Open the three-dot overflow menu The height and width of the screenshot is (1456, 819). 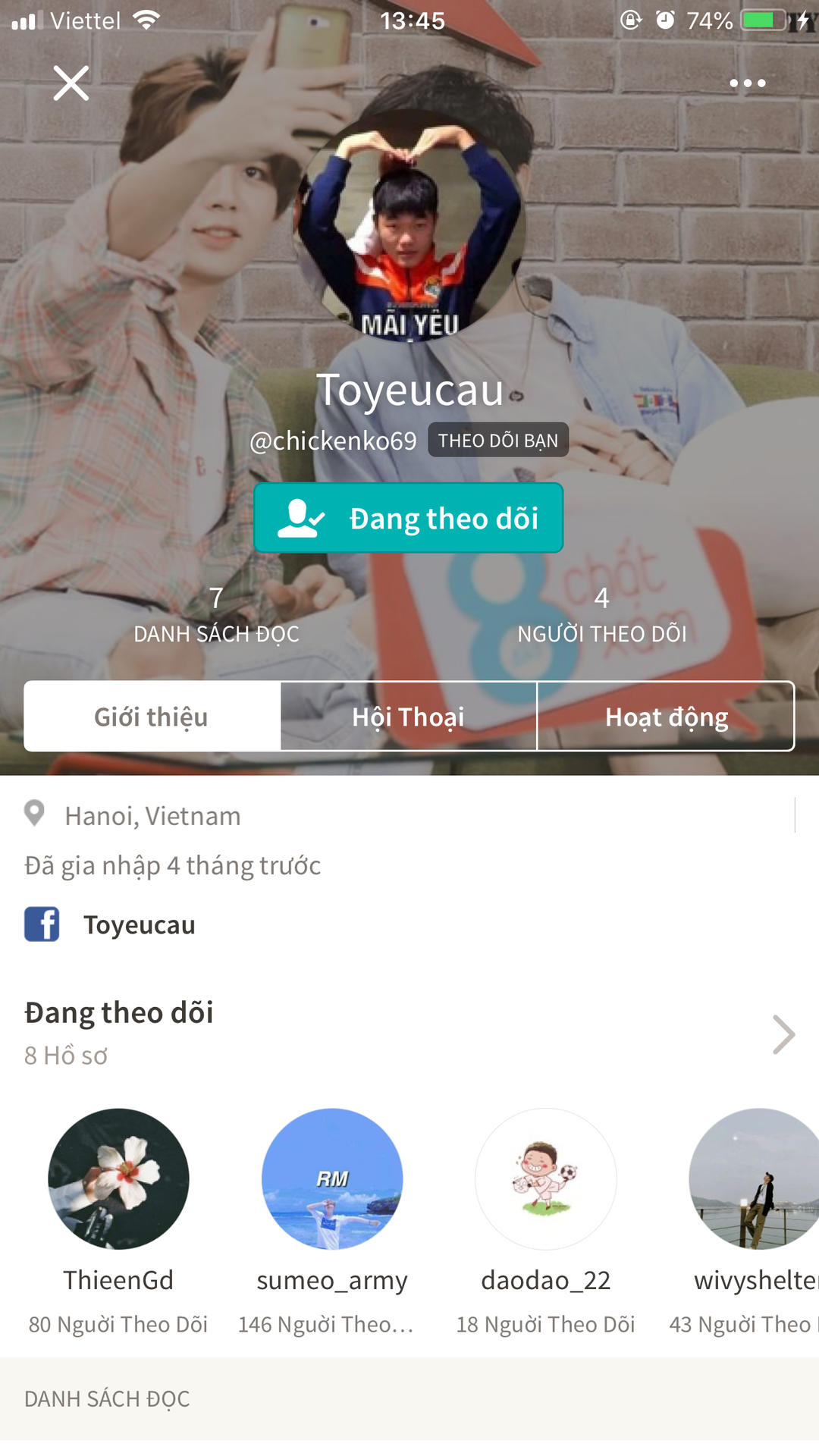click(747, 83)
